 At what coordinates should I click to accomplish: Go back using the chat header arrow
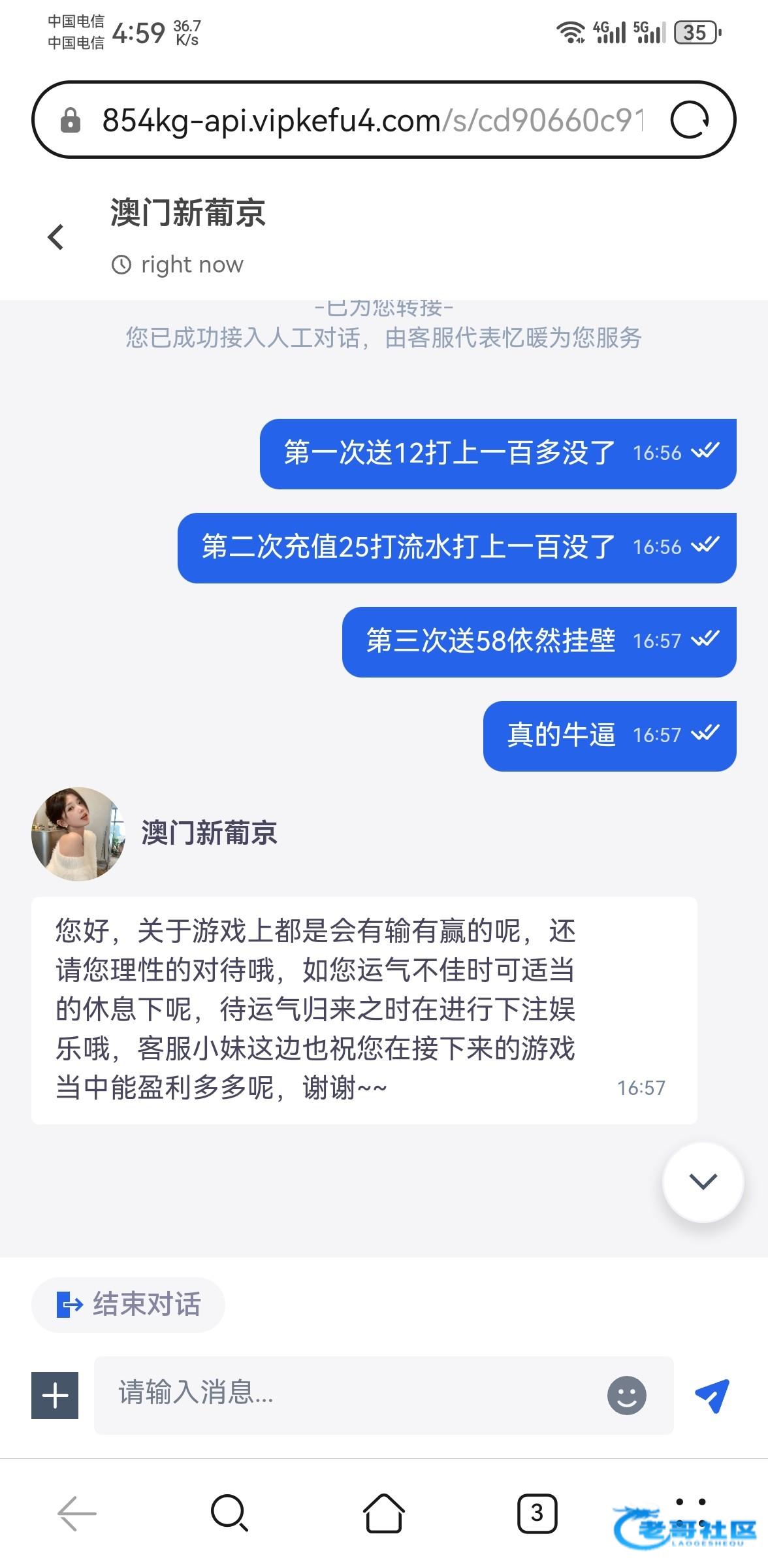(x=56, y=237)
